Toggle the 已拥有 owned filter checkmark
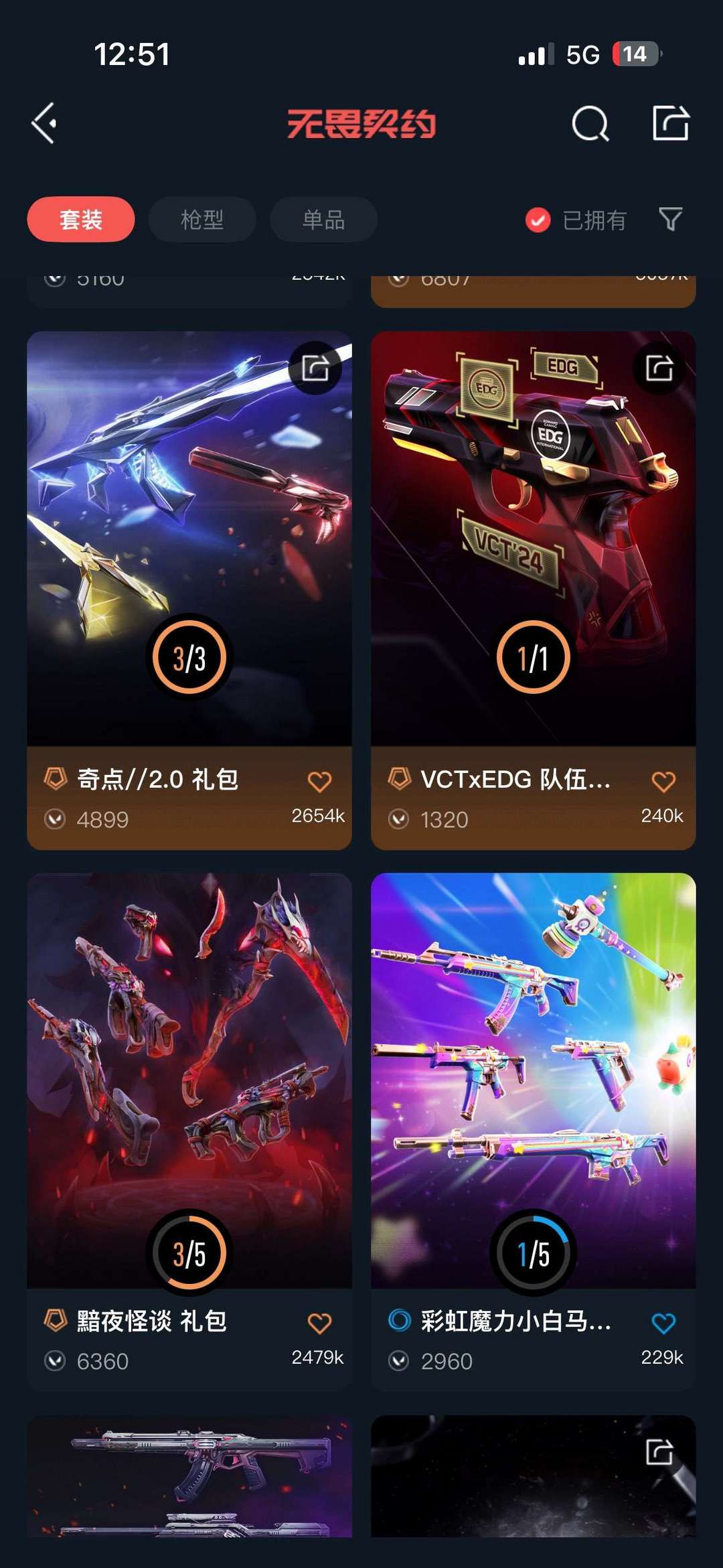Image resolution: width=723 pixels, height=1568 pixels. point(537,219)
